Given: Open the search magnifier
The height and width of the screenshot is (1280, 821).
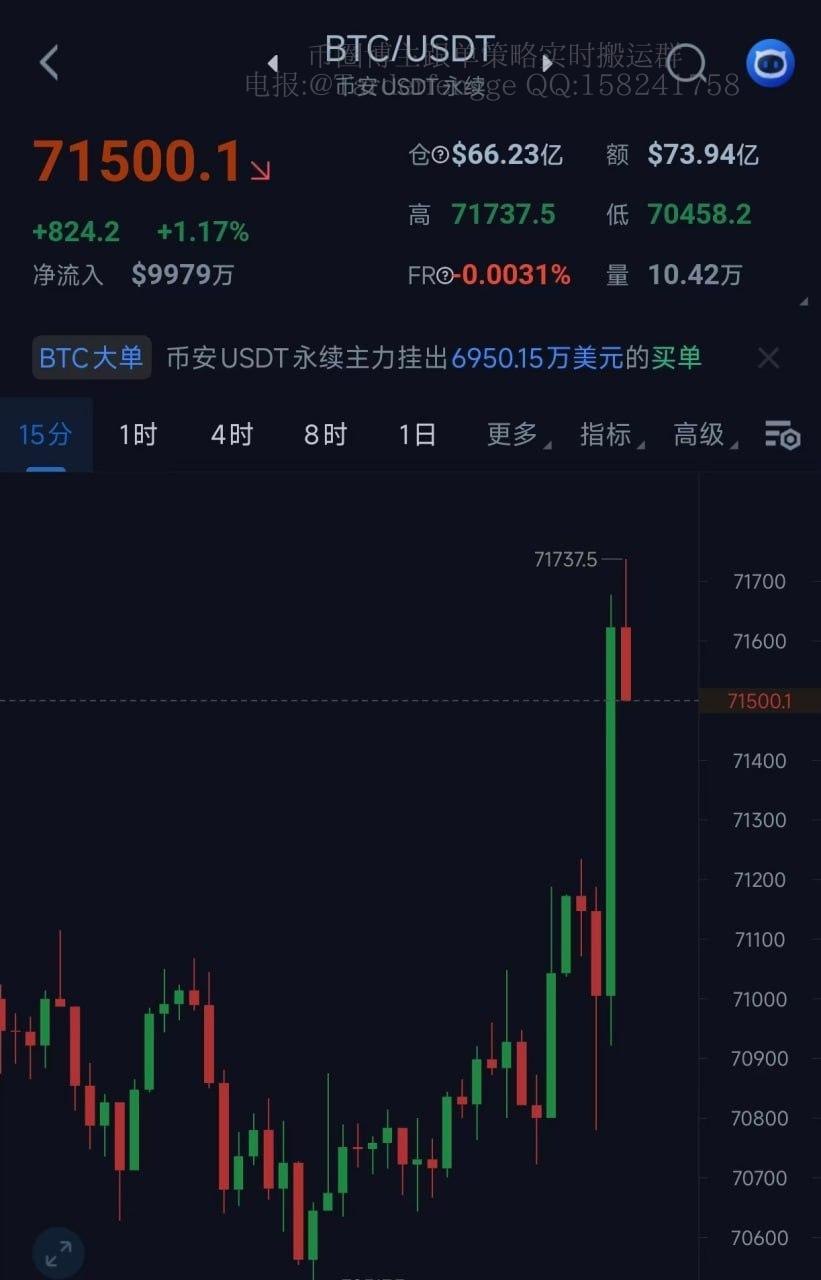Looking at the screenshot, I should click(x=686, y=63).
